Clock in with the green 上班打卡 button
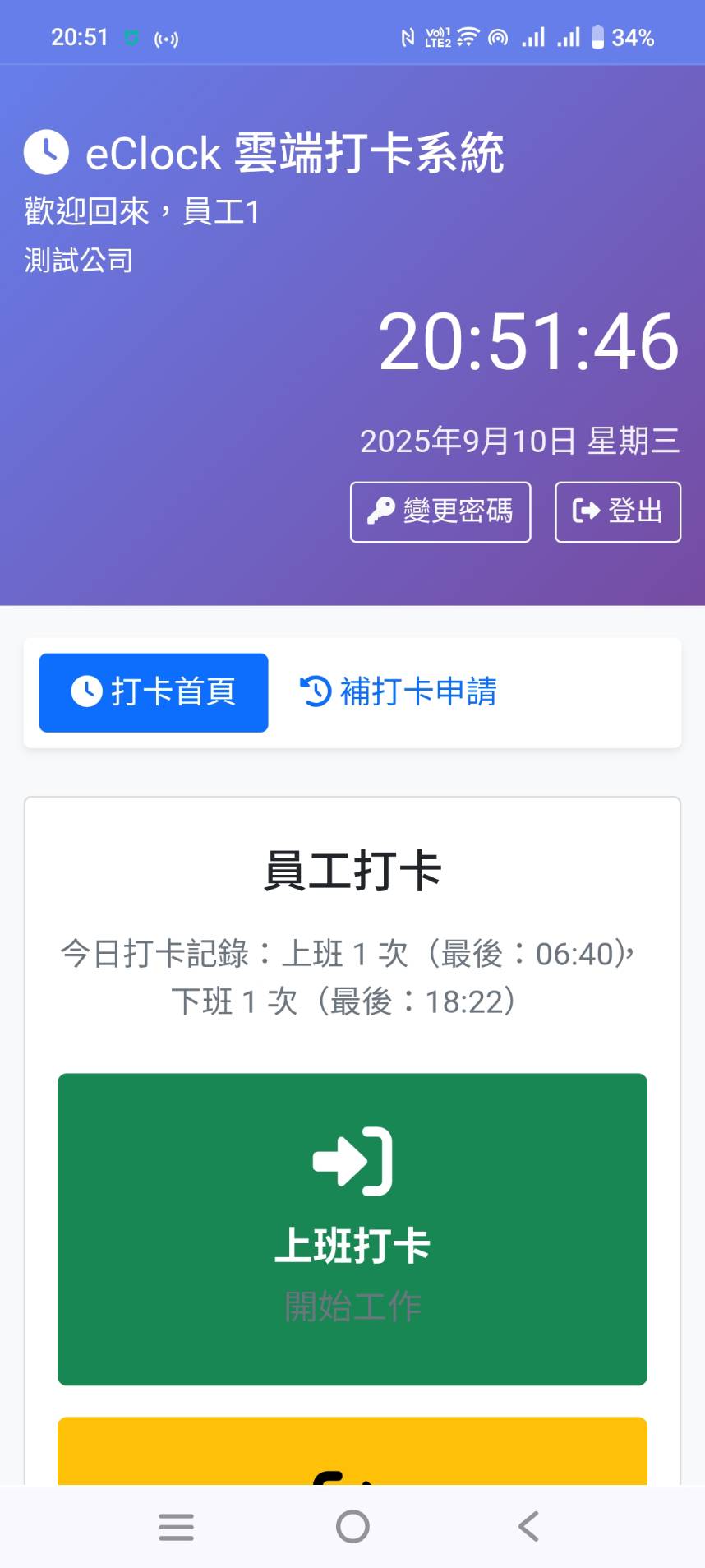The width and height of the screenshot is (705, 1568). 352,1228
